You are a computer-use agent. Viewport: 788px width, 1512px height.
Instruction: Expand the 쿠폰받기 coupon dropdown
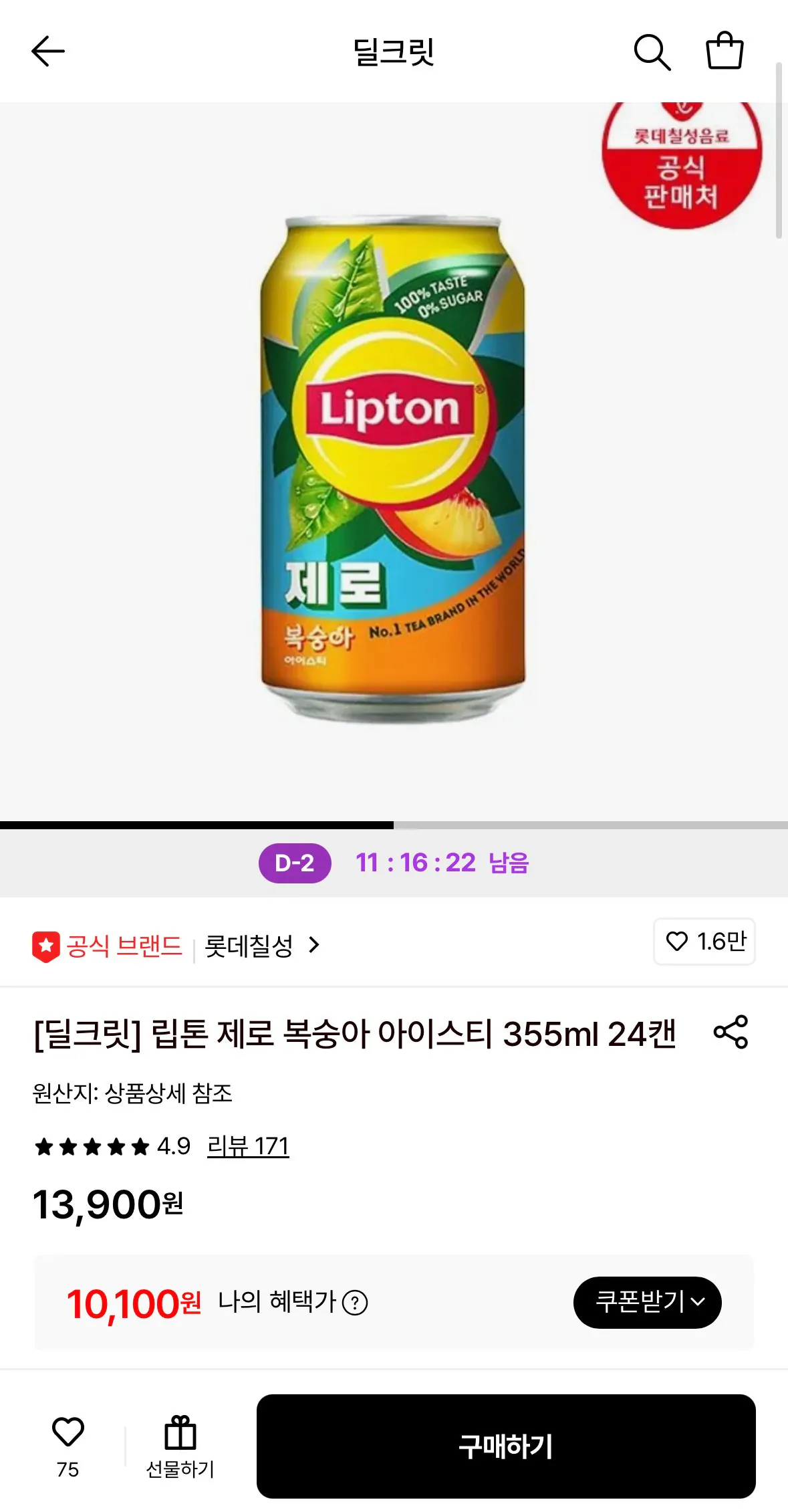[646, 1301]
